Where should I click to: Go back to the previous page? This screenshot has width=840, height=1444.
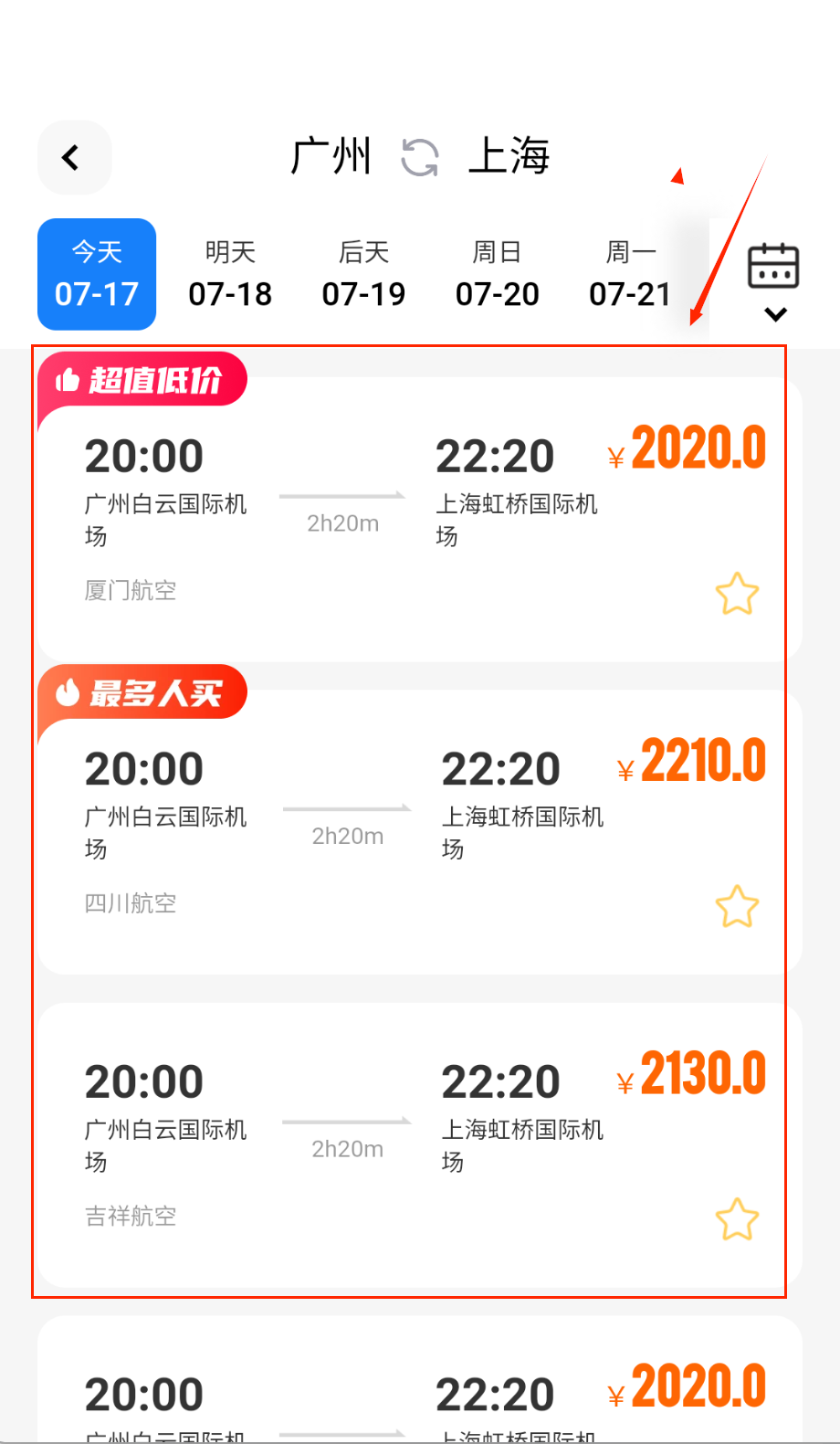point(73,158)
